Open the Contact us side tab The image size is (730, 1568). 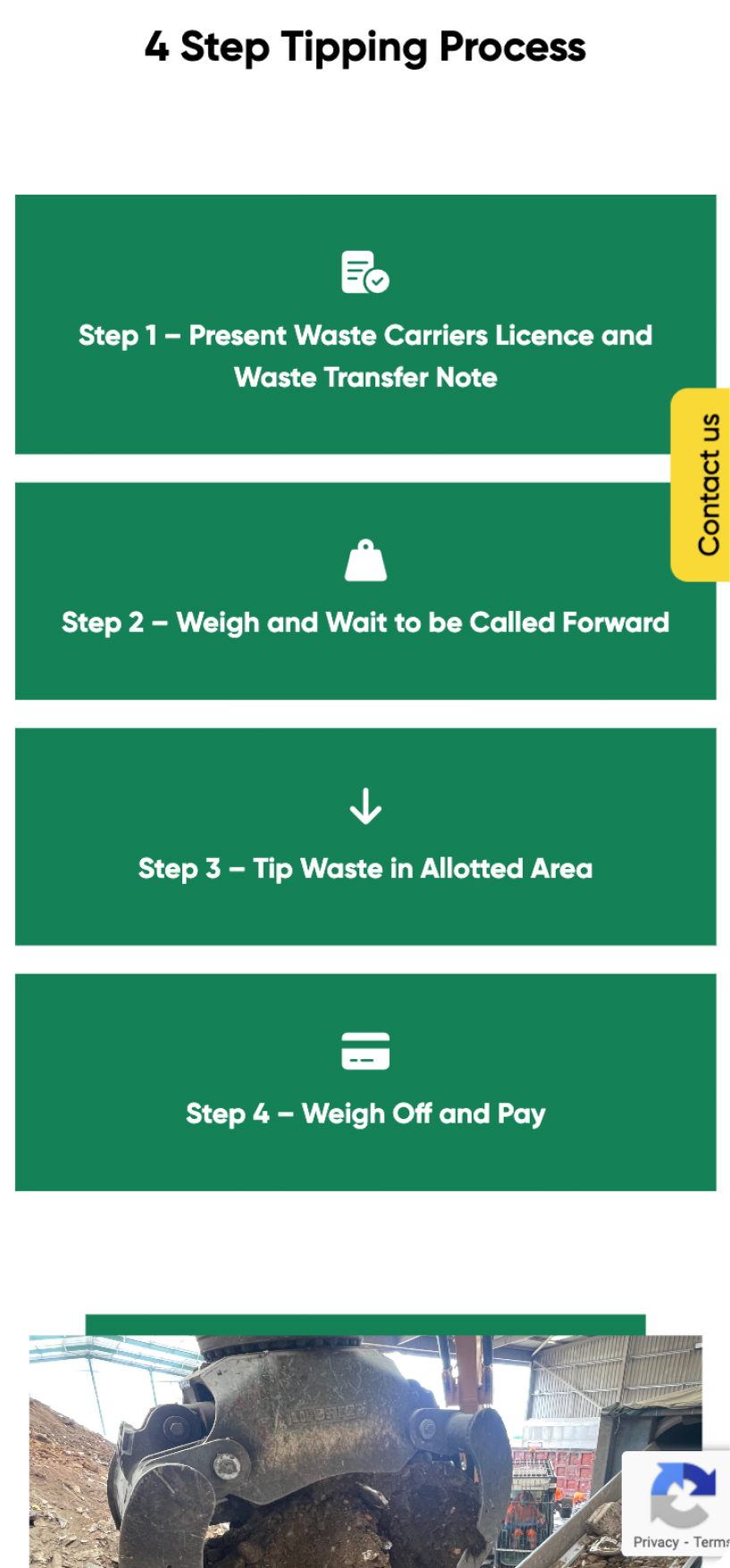point(701,485)
